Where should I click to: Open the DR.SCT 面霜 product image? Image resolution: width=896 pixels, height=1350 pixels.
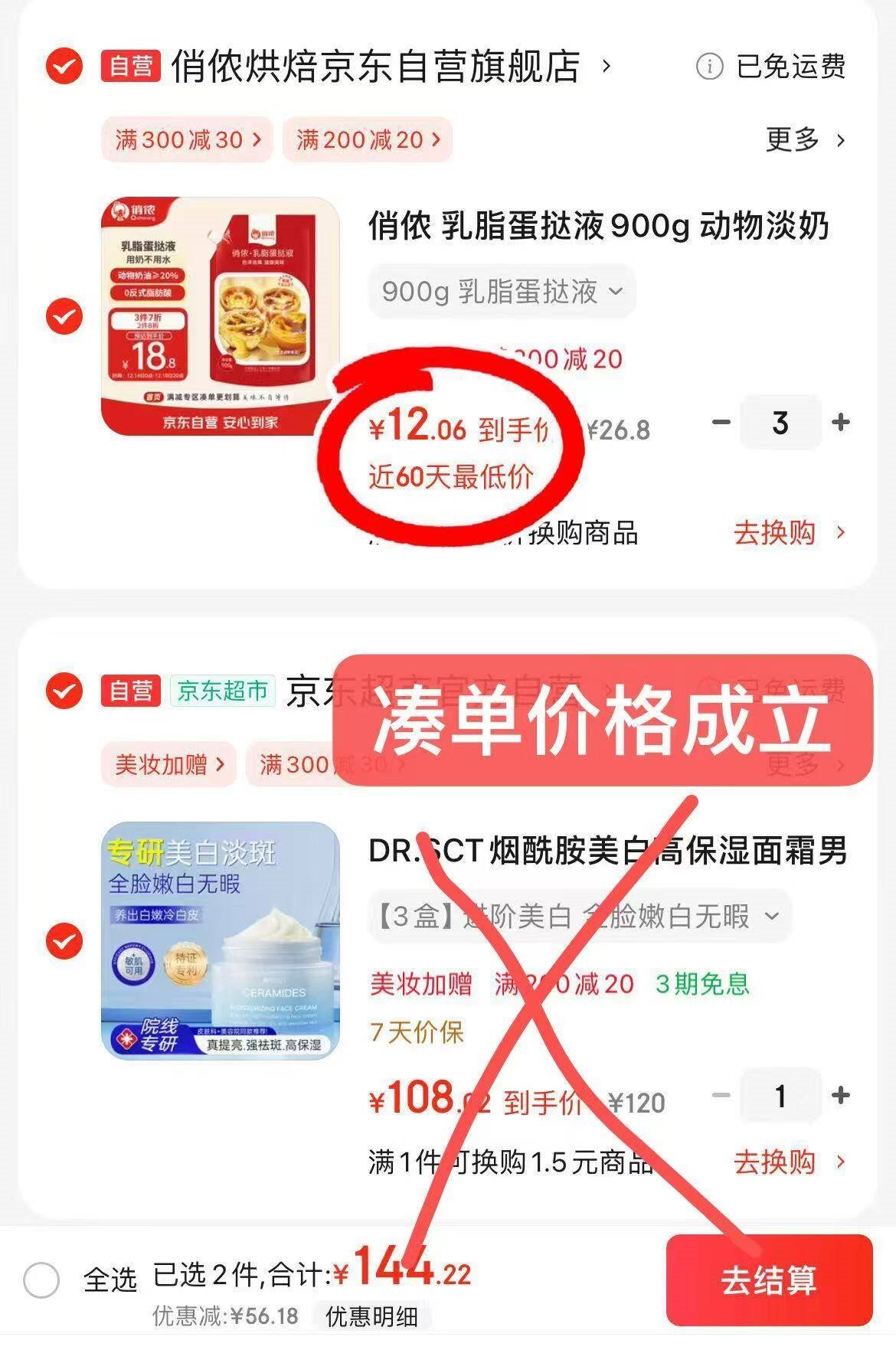click(221, 941)
